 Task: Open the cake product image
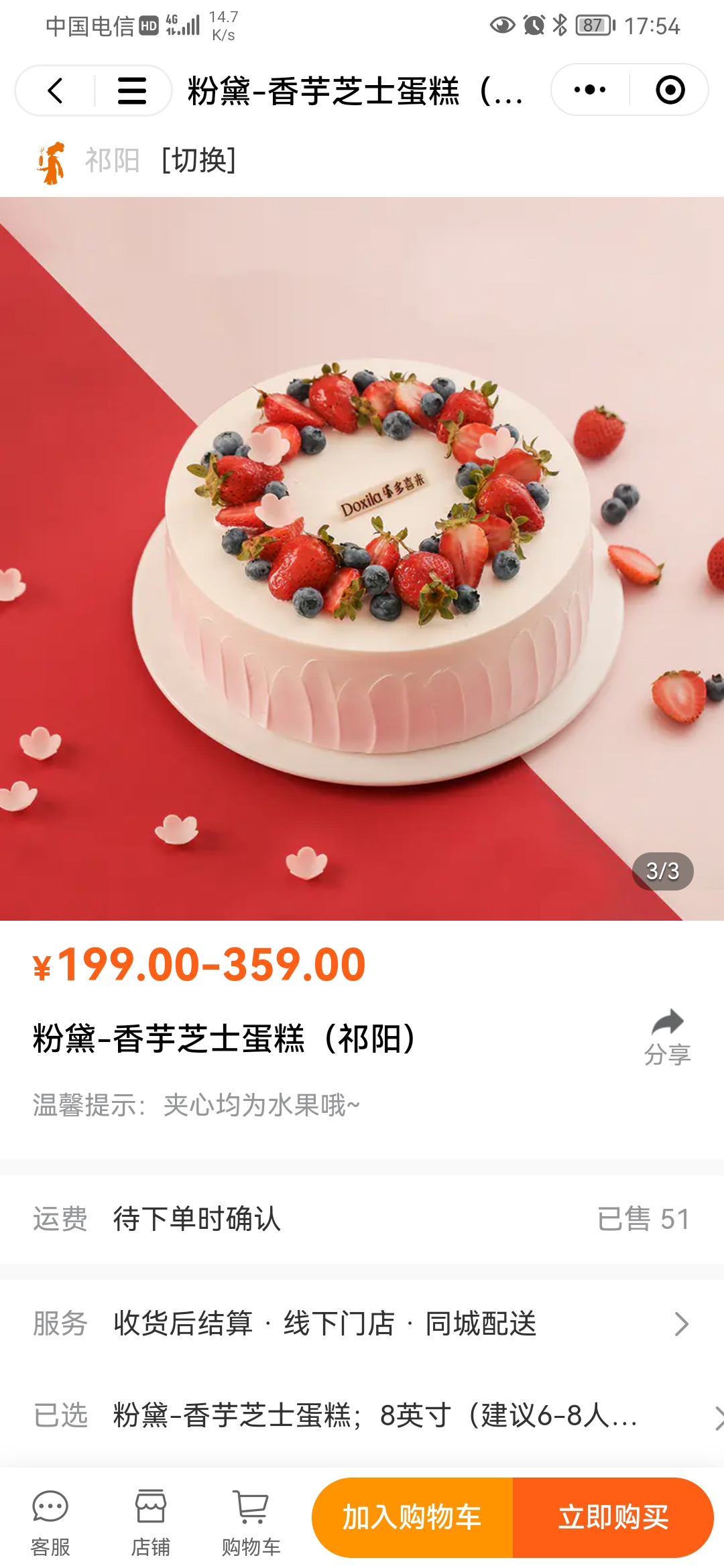click(362, 558)
